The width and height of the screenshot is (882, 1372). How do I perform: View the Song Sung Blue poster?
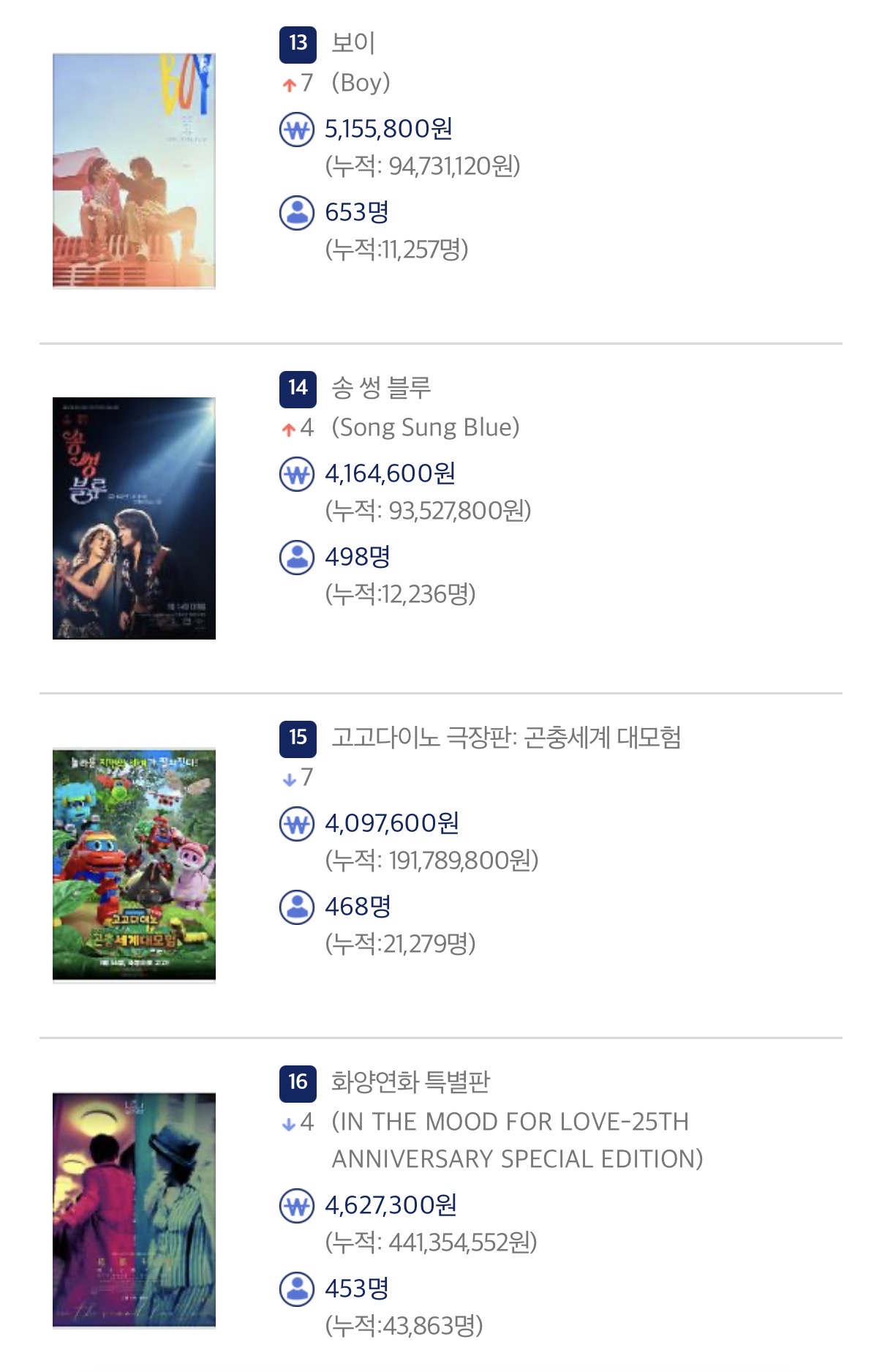pos(134,518)
